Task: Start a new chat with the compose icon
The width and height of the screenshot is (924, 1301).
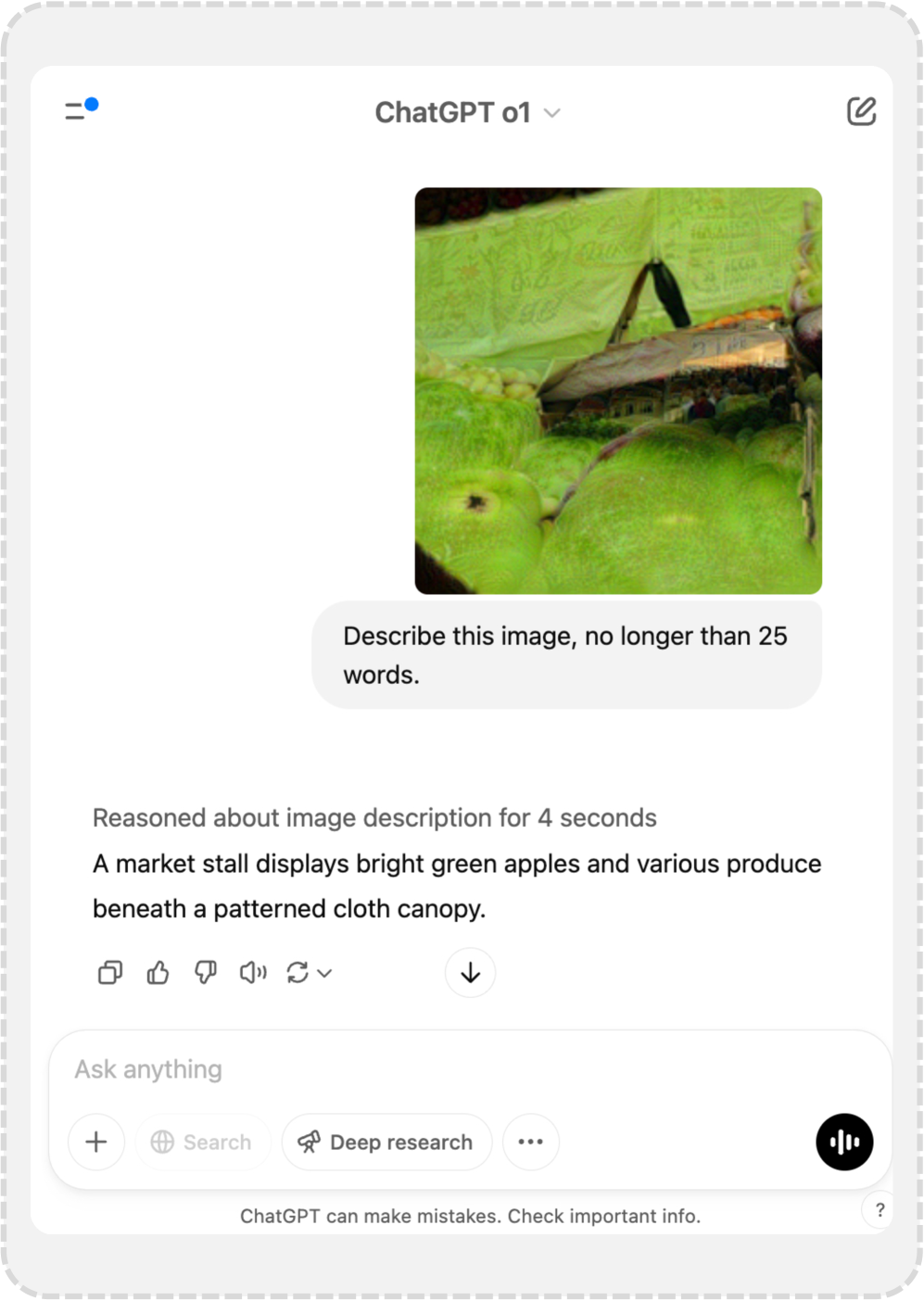Action: pyautogui.click(x=861, y=110)
